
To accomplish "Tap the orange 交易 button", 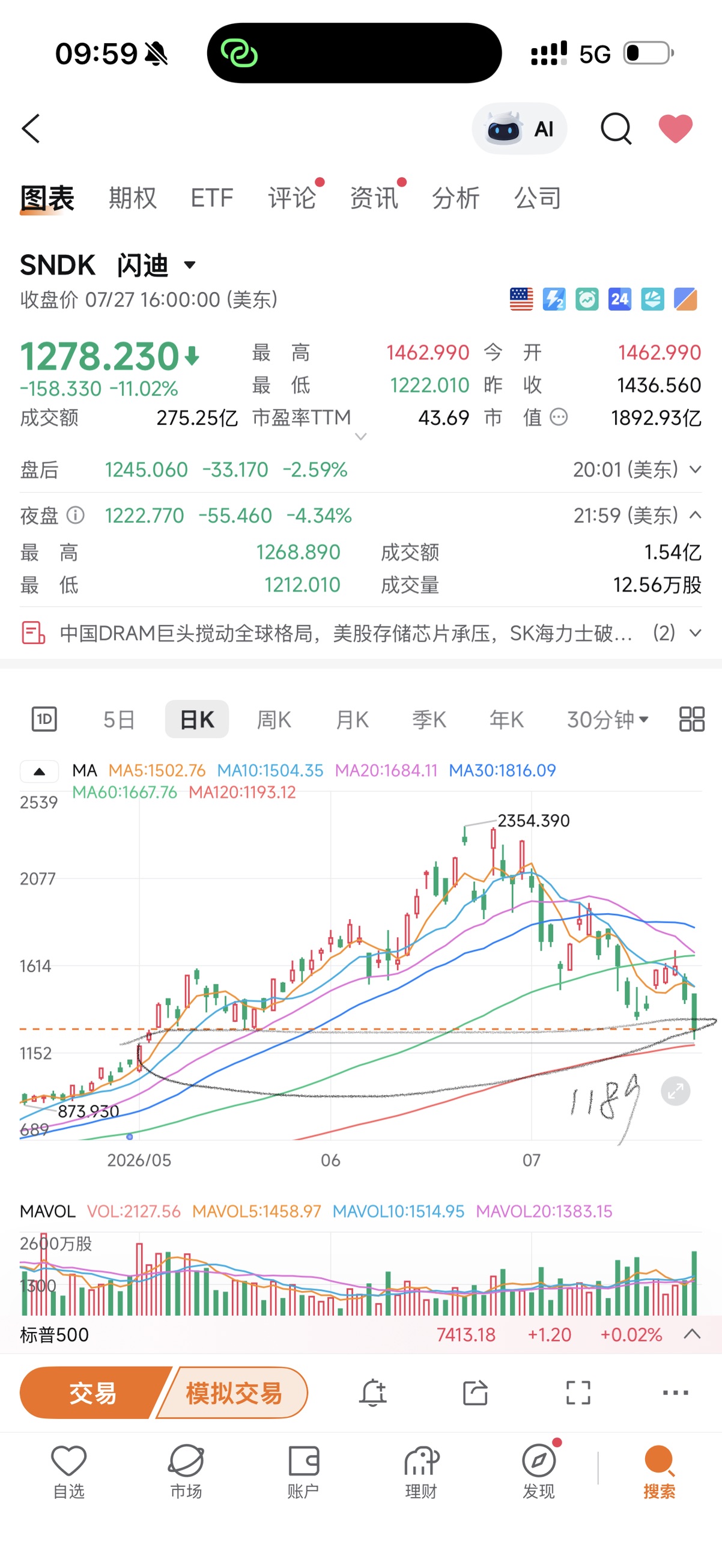I will click(x=92, y=1393).
